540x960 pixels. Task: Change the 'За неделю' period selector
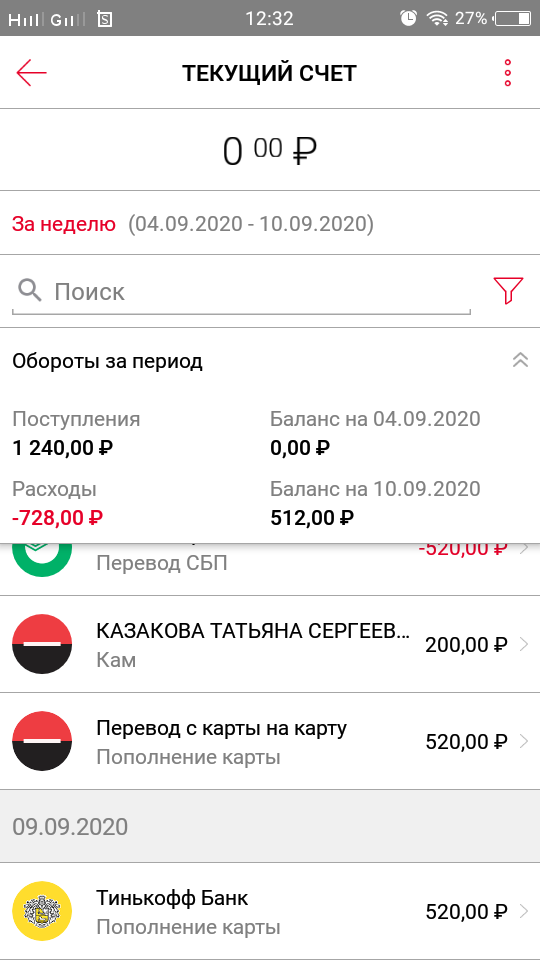(64, 224)
